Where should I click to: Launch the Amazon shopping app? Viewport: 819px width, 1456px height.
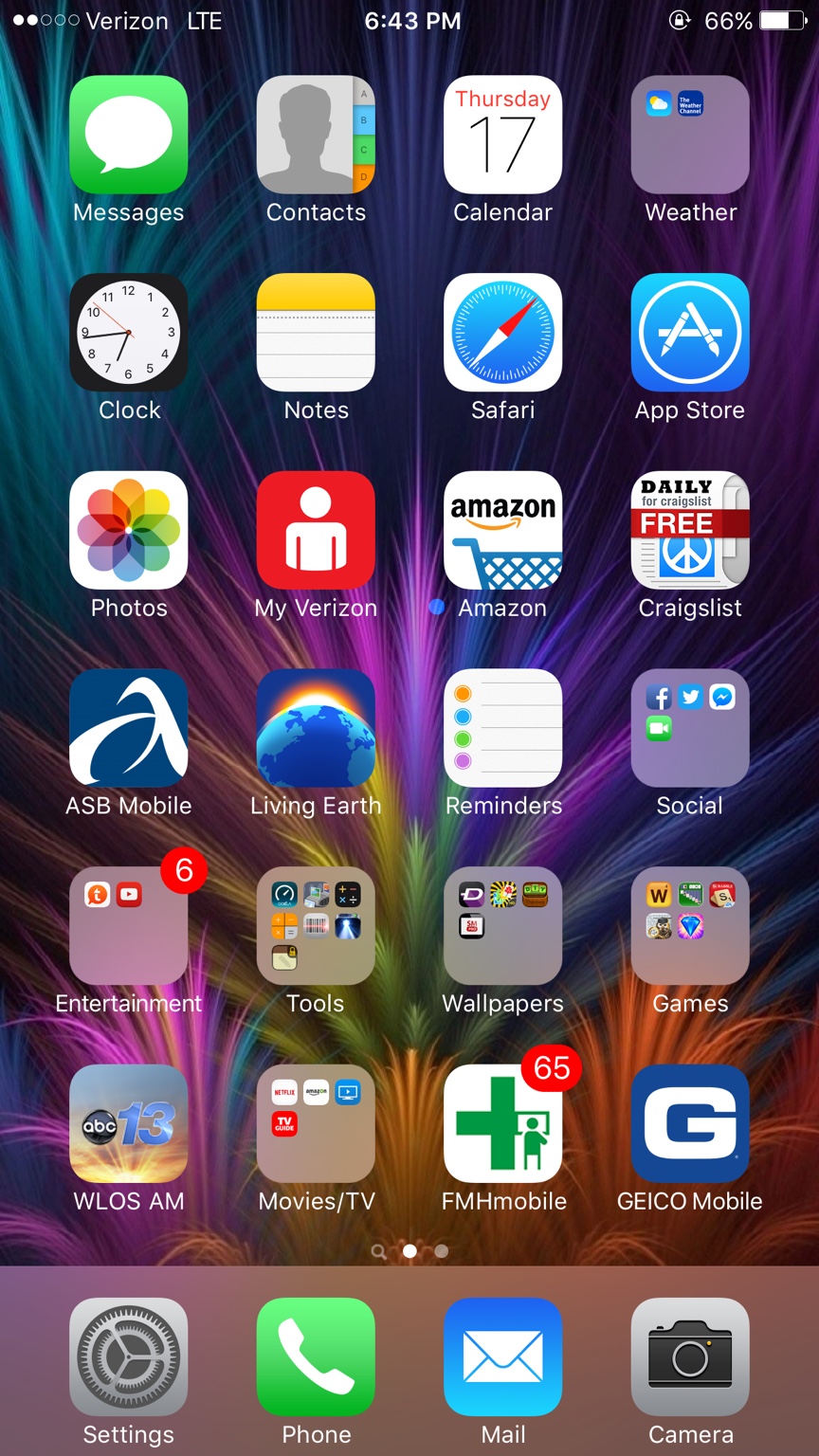pos(502,531)
